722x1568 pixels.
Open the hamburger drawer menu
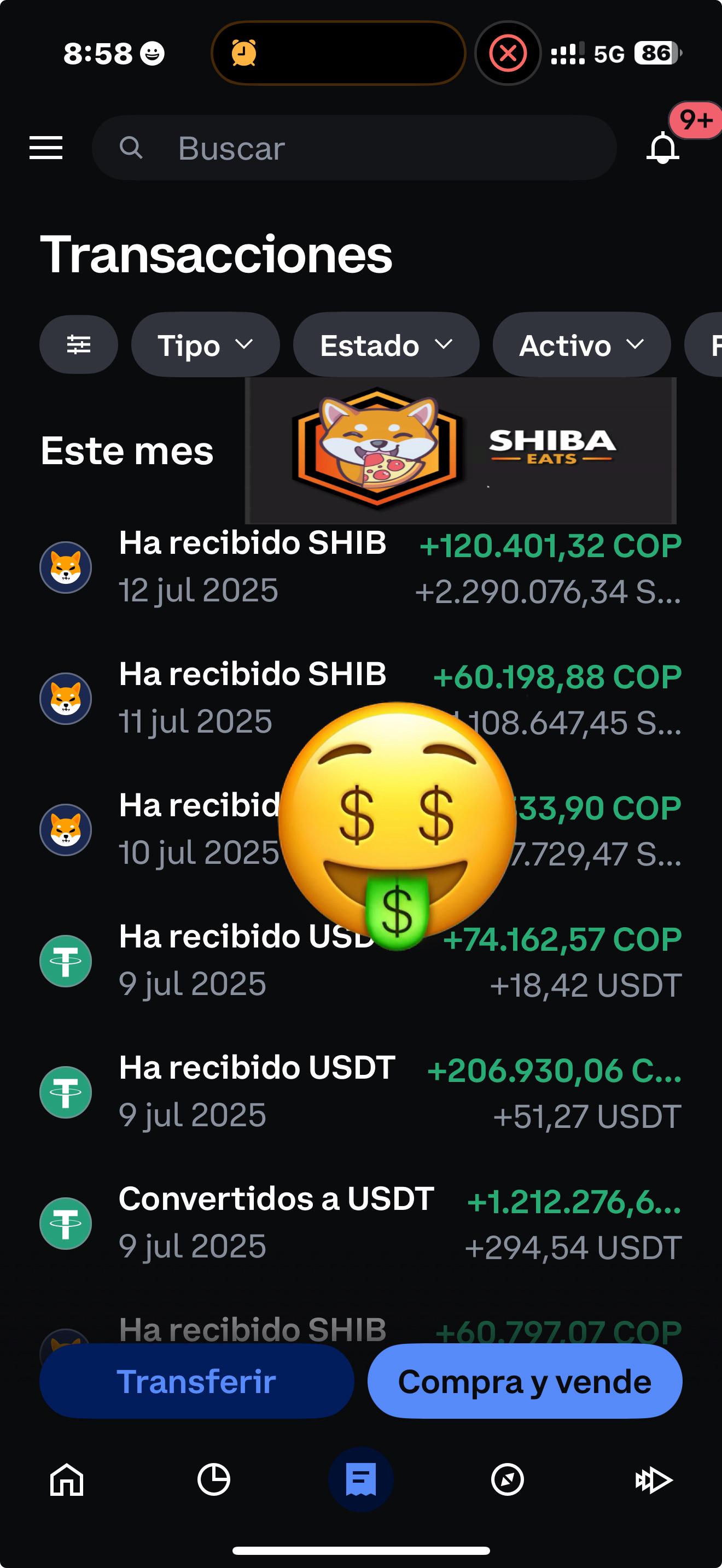tap(46, 148)
